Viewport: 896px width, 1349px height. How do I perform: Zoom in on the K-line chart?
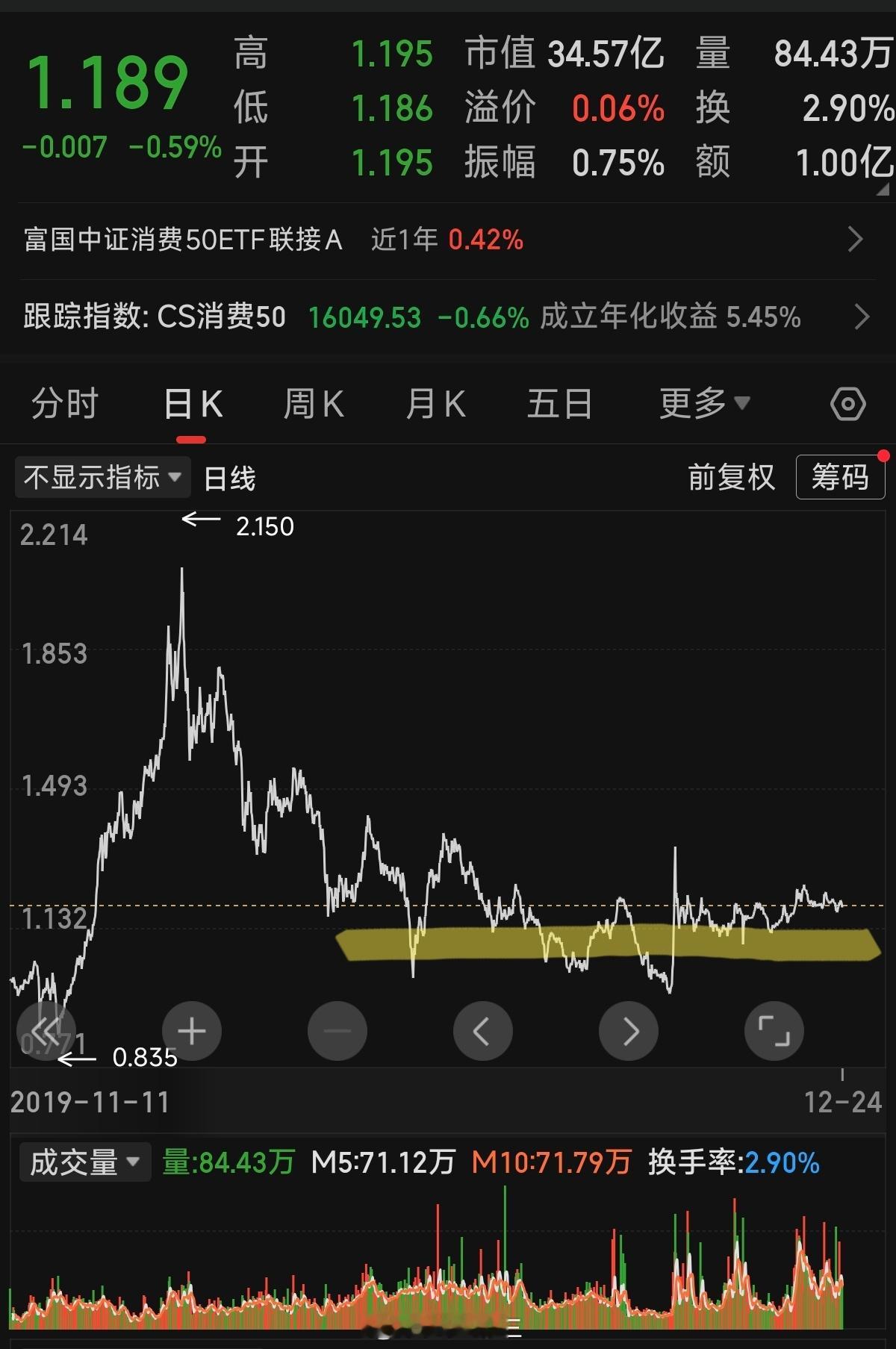coord(191,1030)
